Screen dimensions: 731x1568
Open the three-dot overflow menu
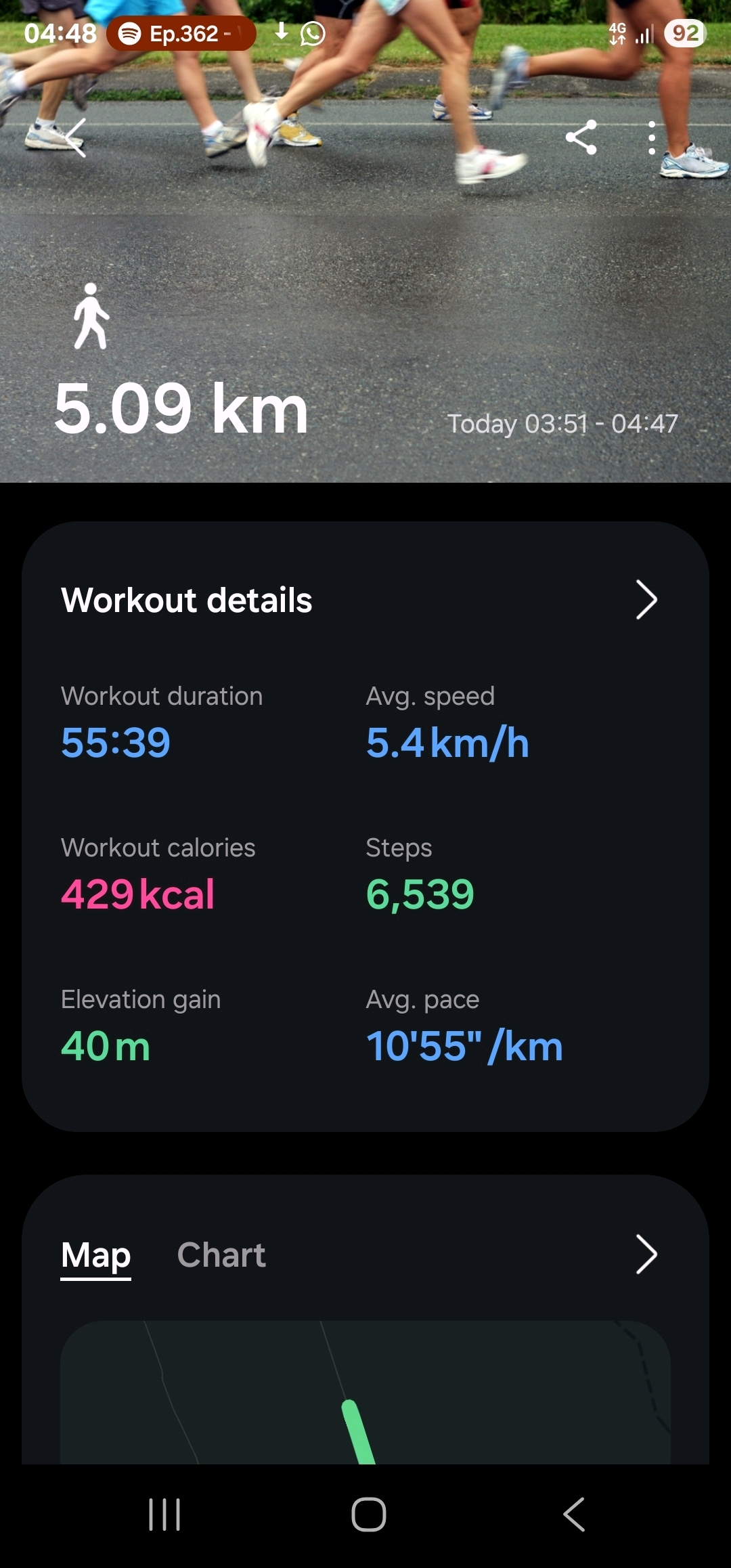(651, 137)
